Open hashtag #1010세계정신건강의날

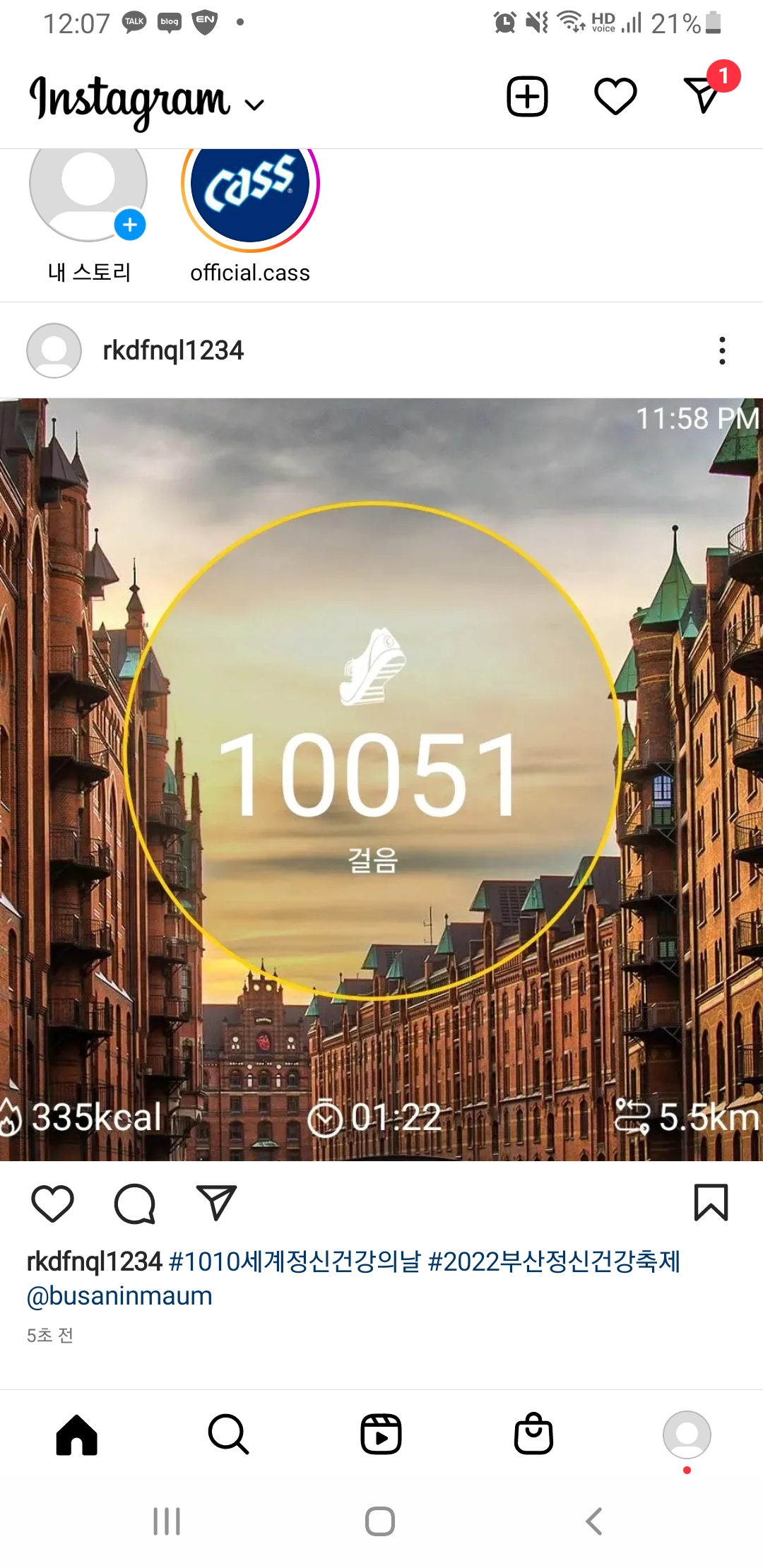click(x=295, y=1261)
